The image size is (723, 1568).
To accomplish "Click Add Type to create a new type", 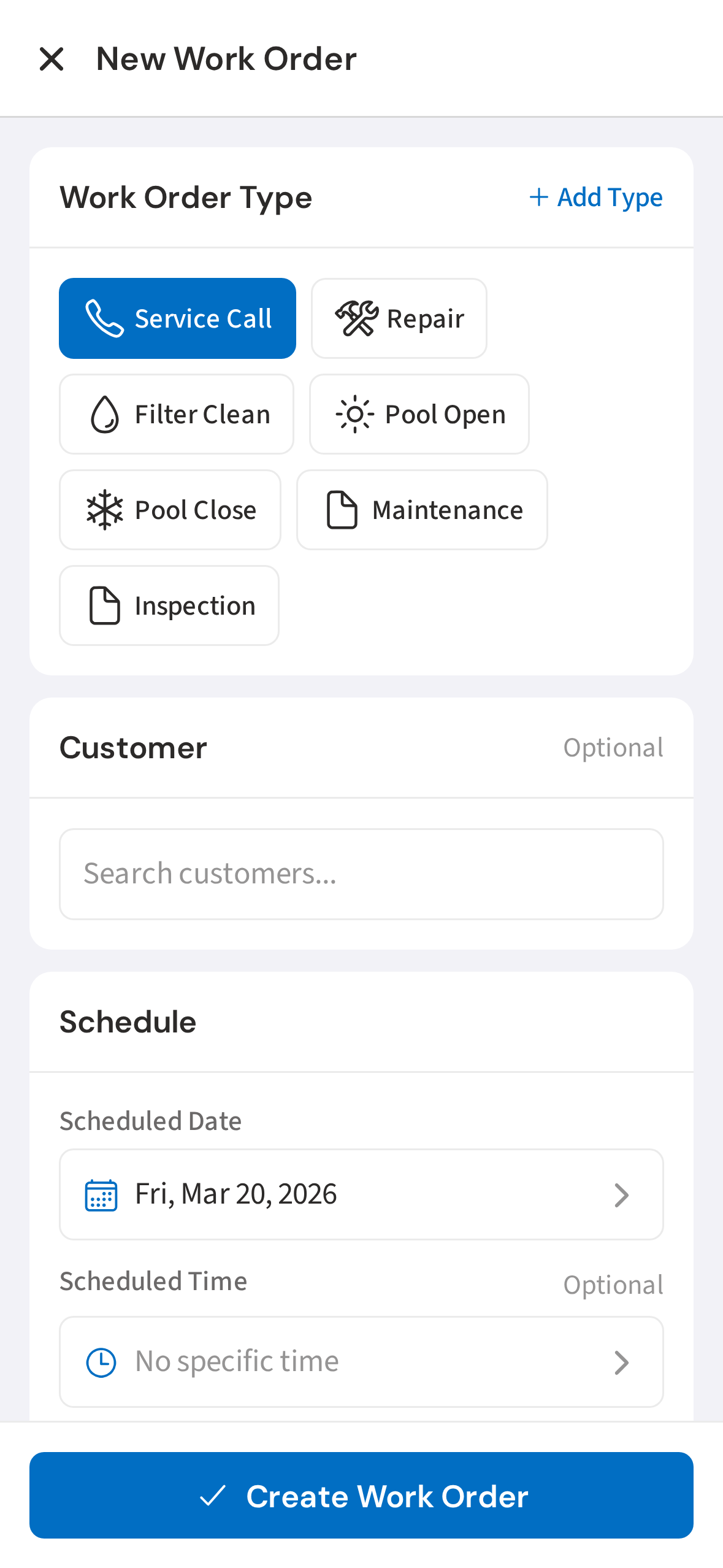I will click(595, 197).
